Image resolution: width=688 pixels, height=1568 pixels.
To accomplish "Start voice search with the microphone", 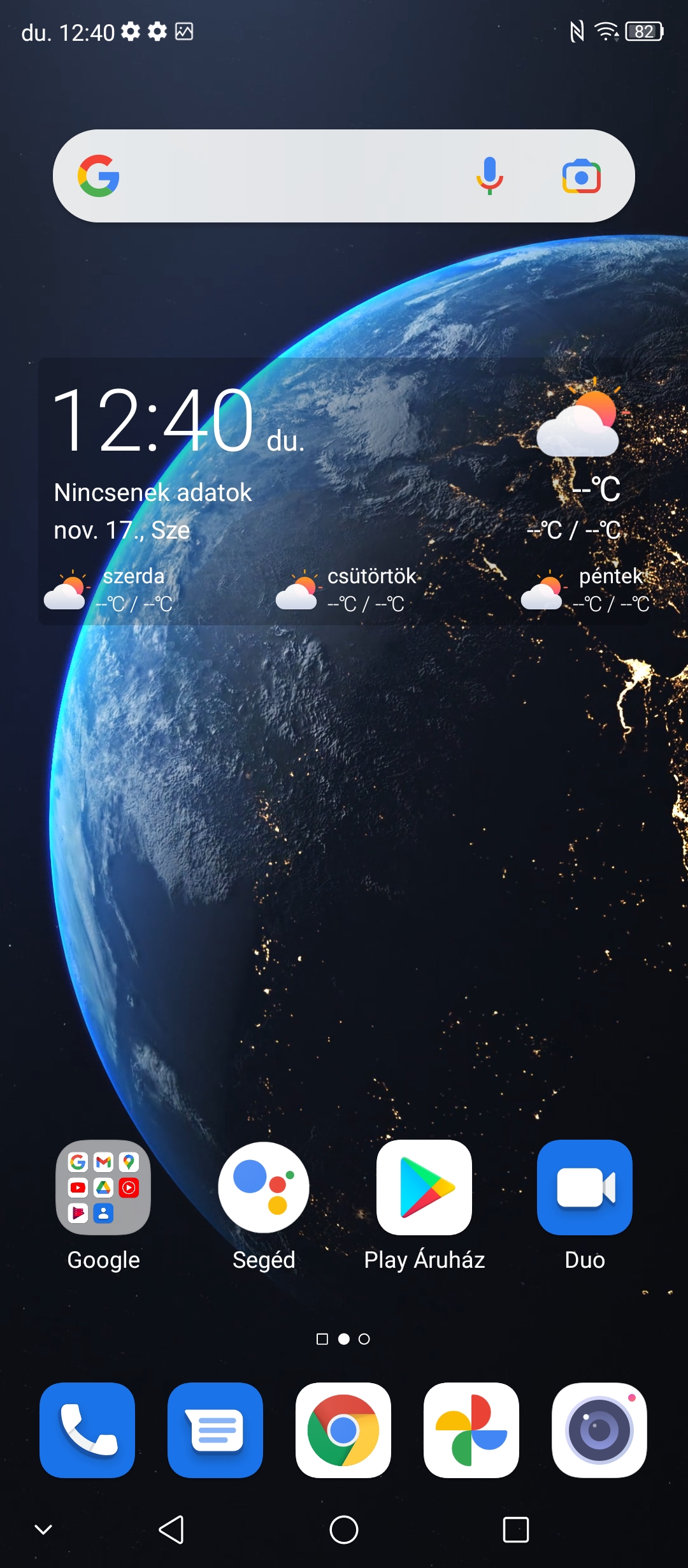I will [489, 176].
